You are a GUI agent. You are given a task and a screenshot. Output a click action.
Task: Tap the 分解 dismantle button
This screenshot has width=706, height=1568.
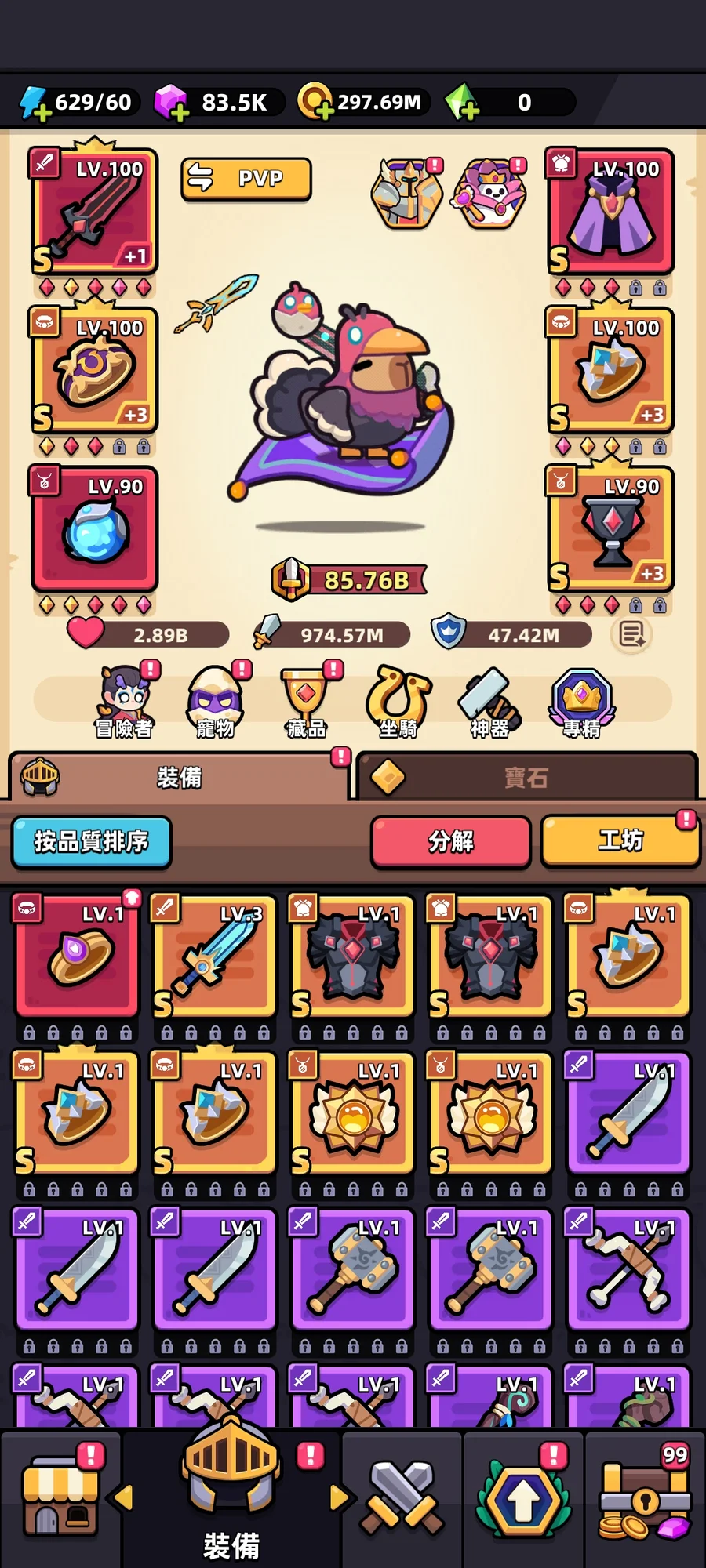tap(450, 841)
